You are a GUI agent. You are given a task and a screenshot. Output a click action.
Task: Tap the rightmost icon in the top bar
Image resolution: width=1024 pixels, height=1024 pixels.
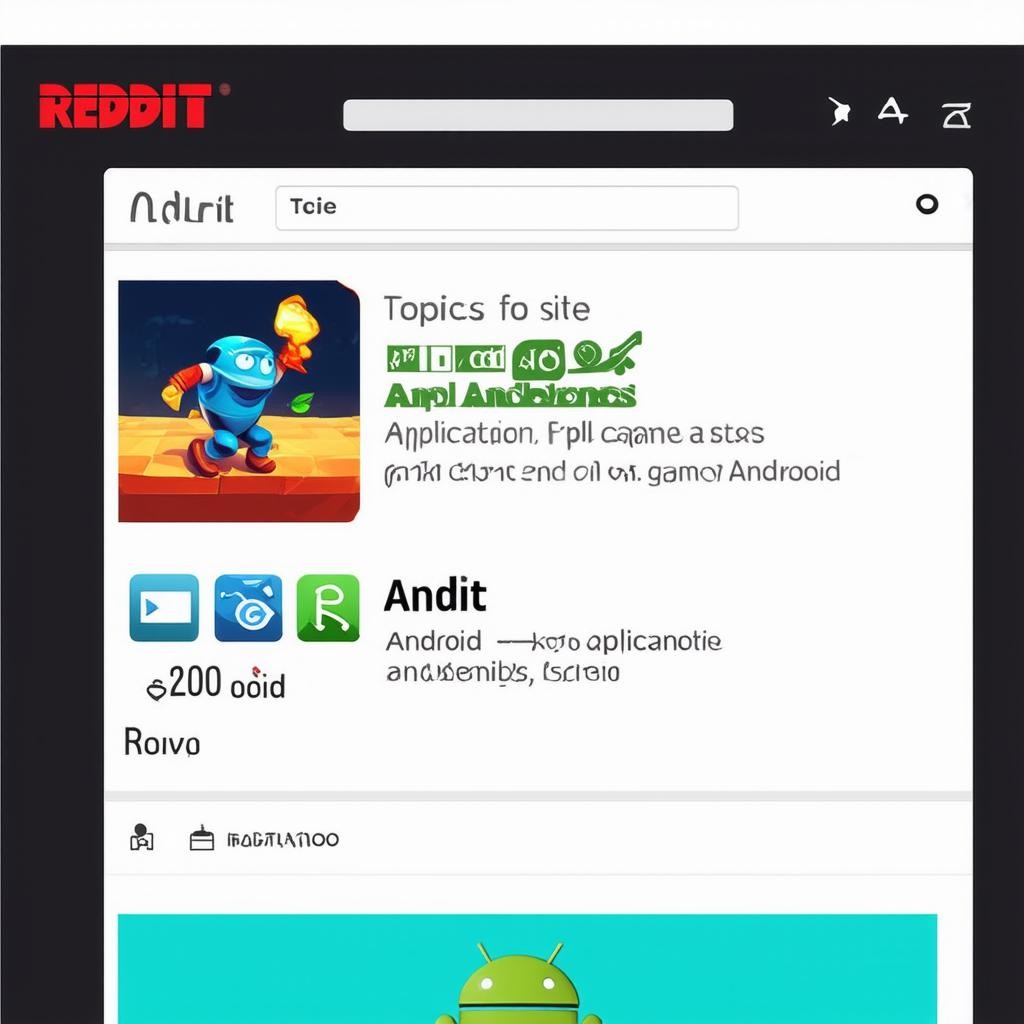956,115
